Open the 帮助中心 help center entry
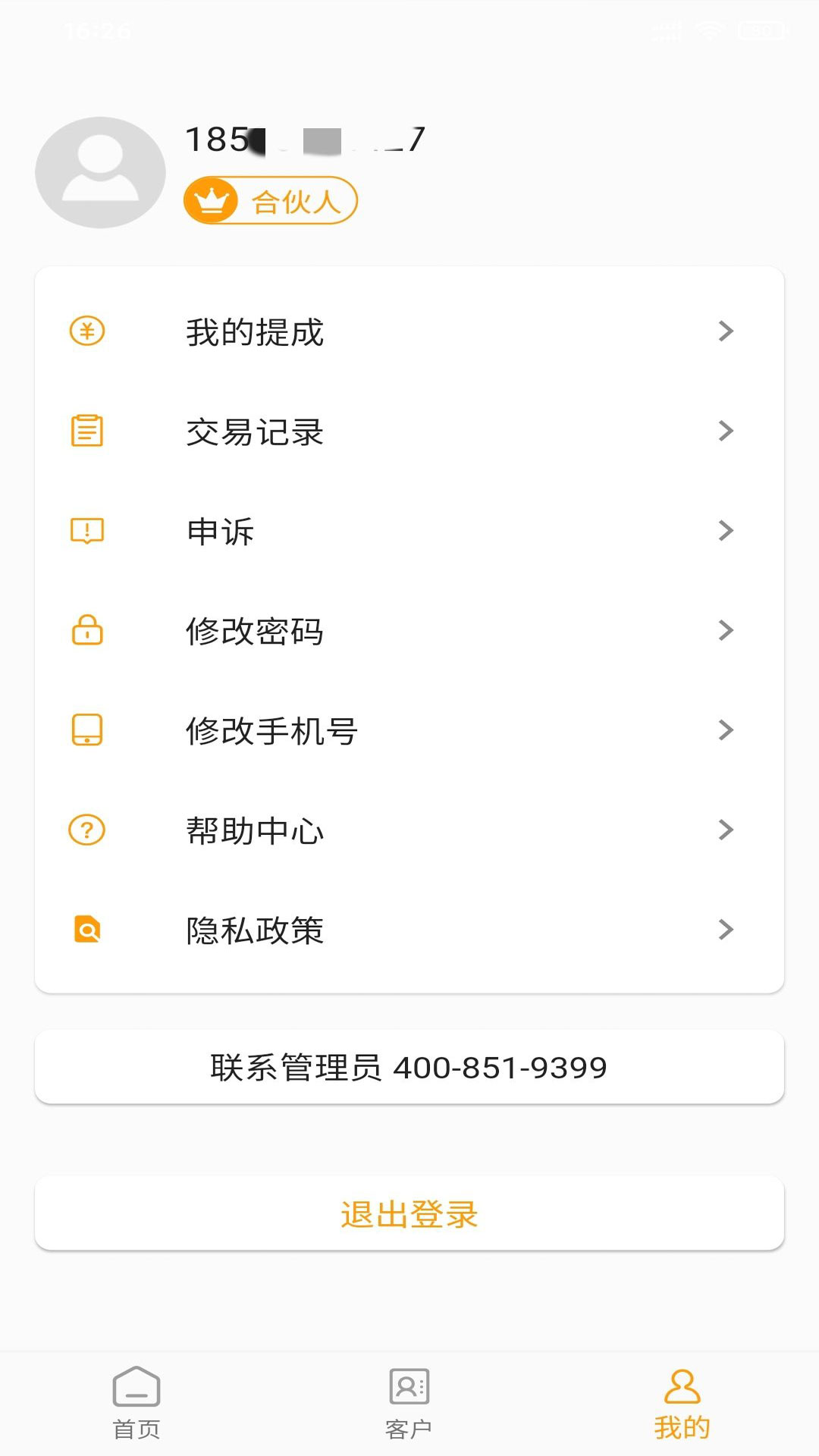 point(254,830)
